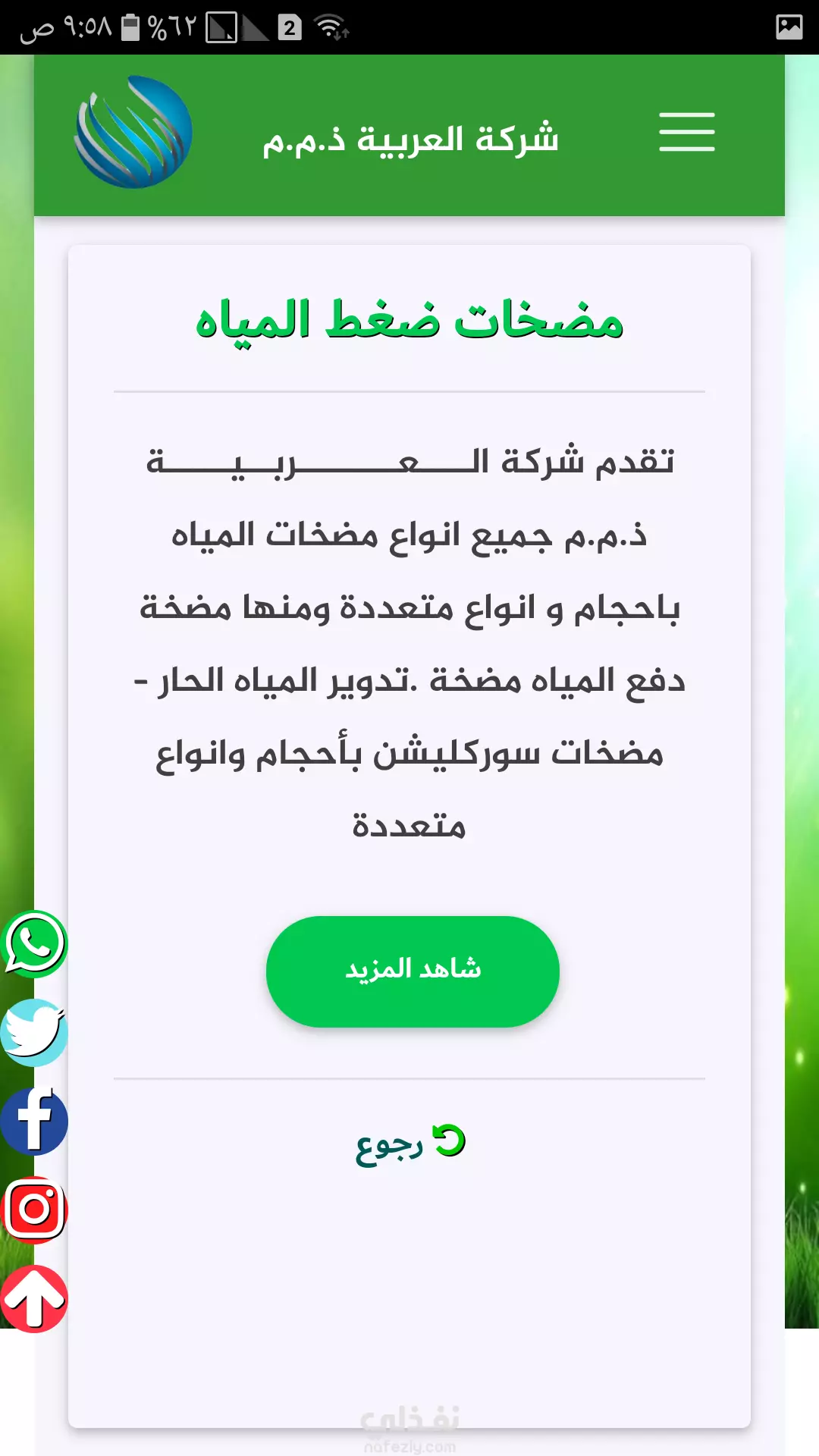Open the Facebook social icon

point(34,1122)
